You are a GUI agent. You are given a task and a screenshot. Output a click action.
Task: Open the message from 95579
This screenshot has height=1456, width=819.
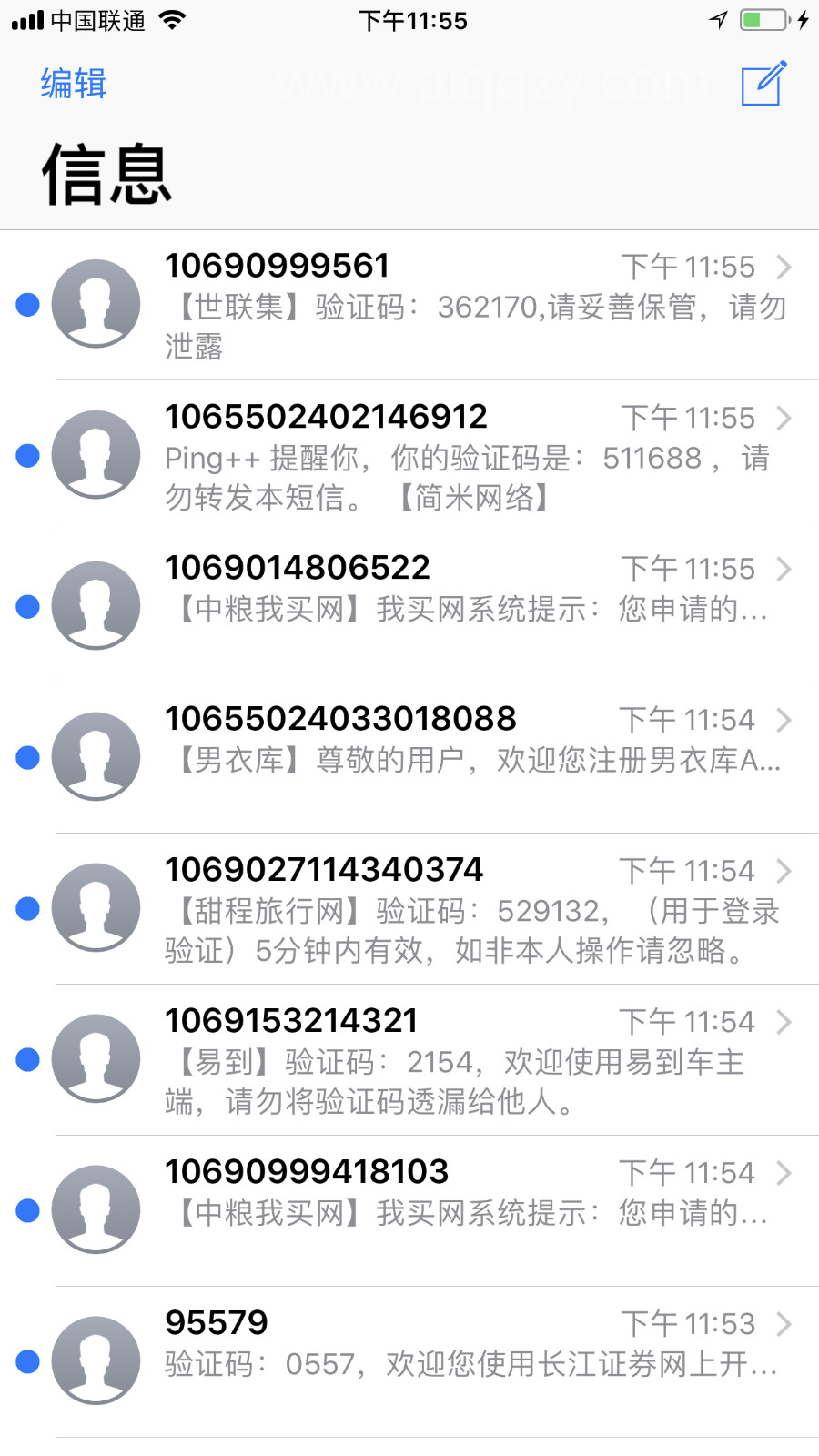point(409,1362)
